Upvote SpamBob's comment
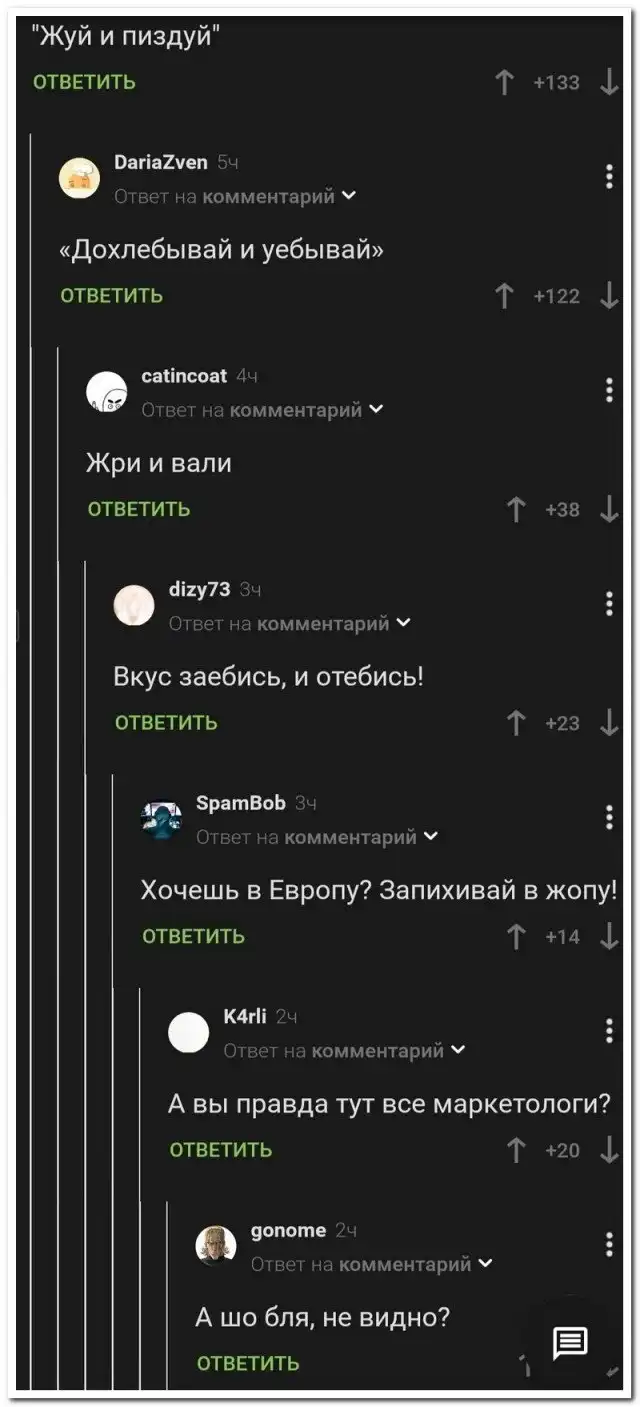Screen dimensions: 640x1407 [x=516, y=937]
